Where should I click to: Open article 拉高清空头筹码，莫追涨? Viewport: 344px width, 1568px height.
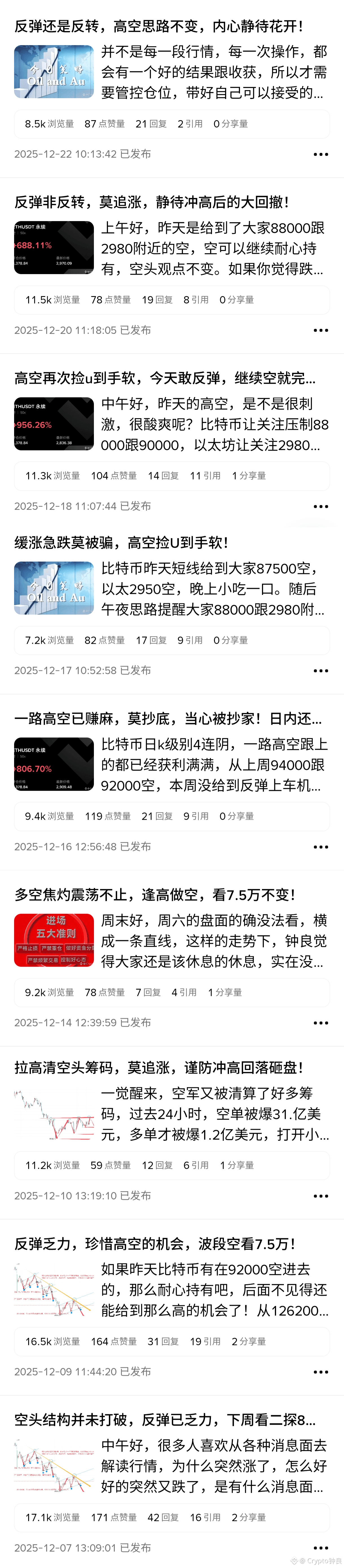point(158,1068)
